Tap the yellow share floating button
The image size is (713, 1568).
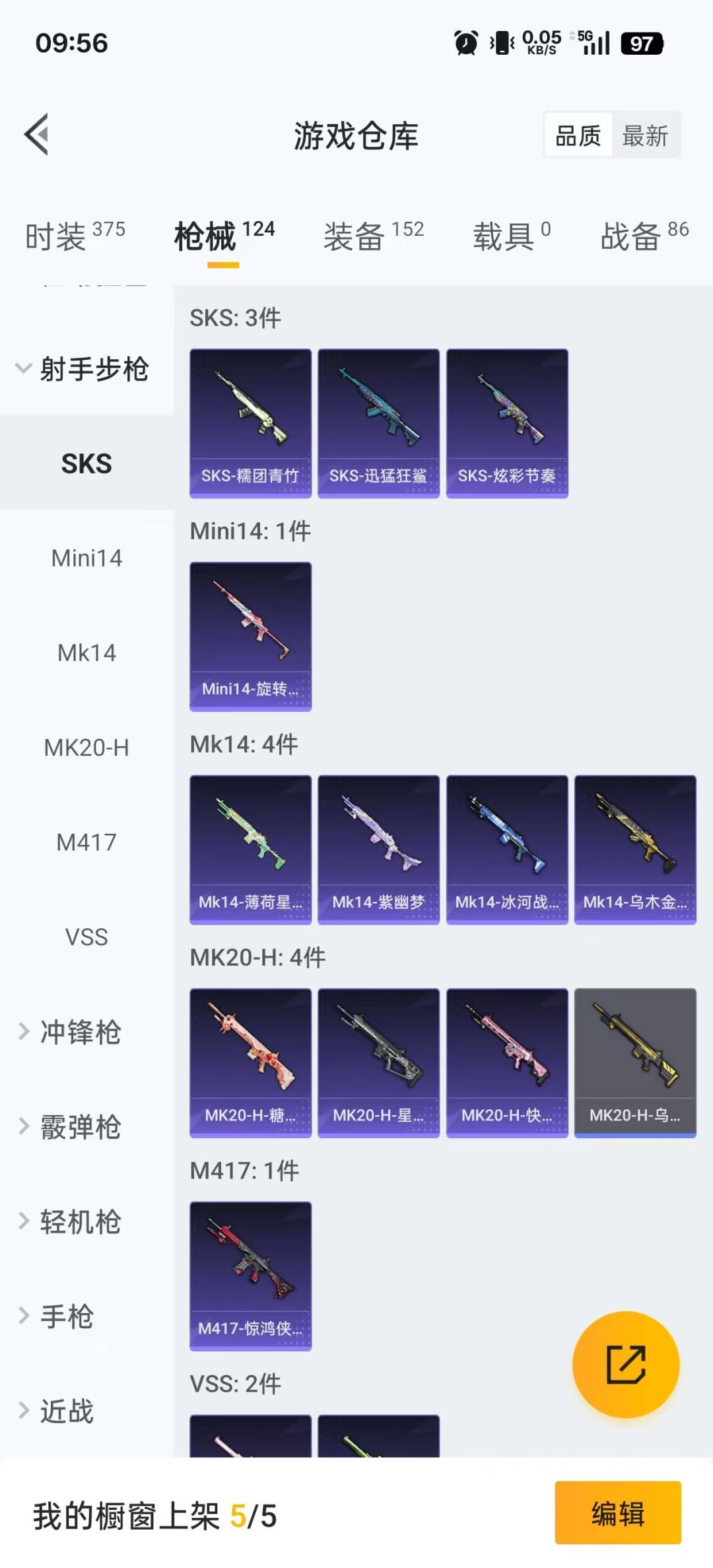625,1364
